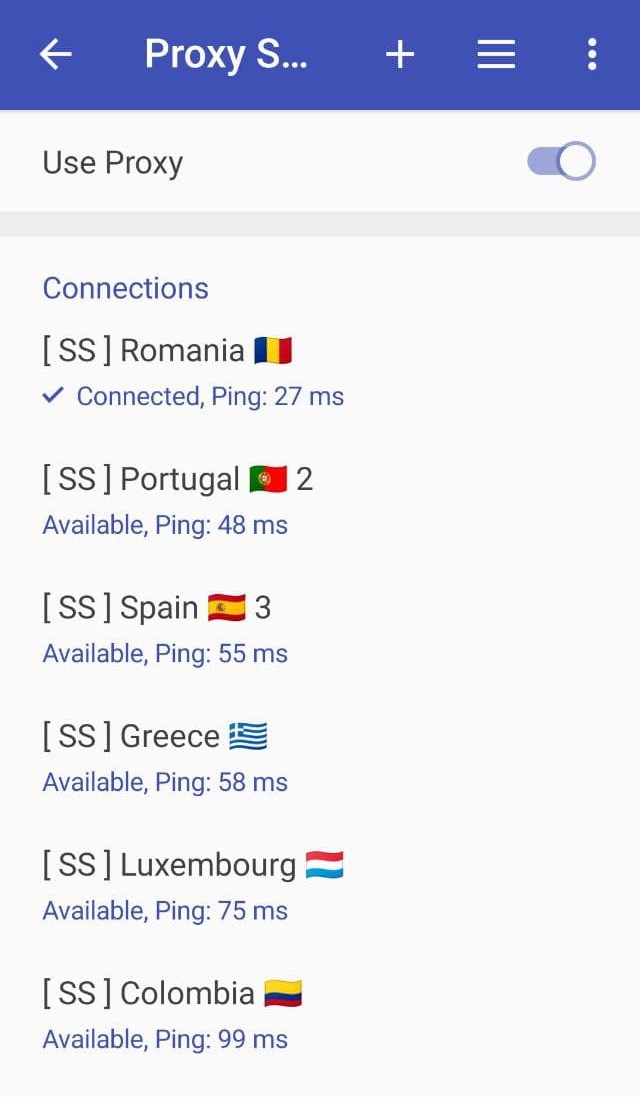Screen dimensions: 640x1097
Task: Connect to the Greece proxy
Action: tap(165, 758)
